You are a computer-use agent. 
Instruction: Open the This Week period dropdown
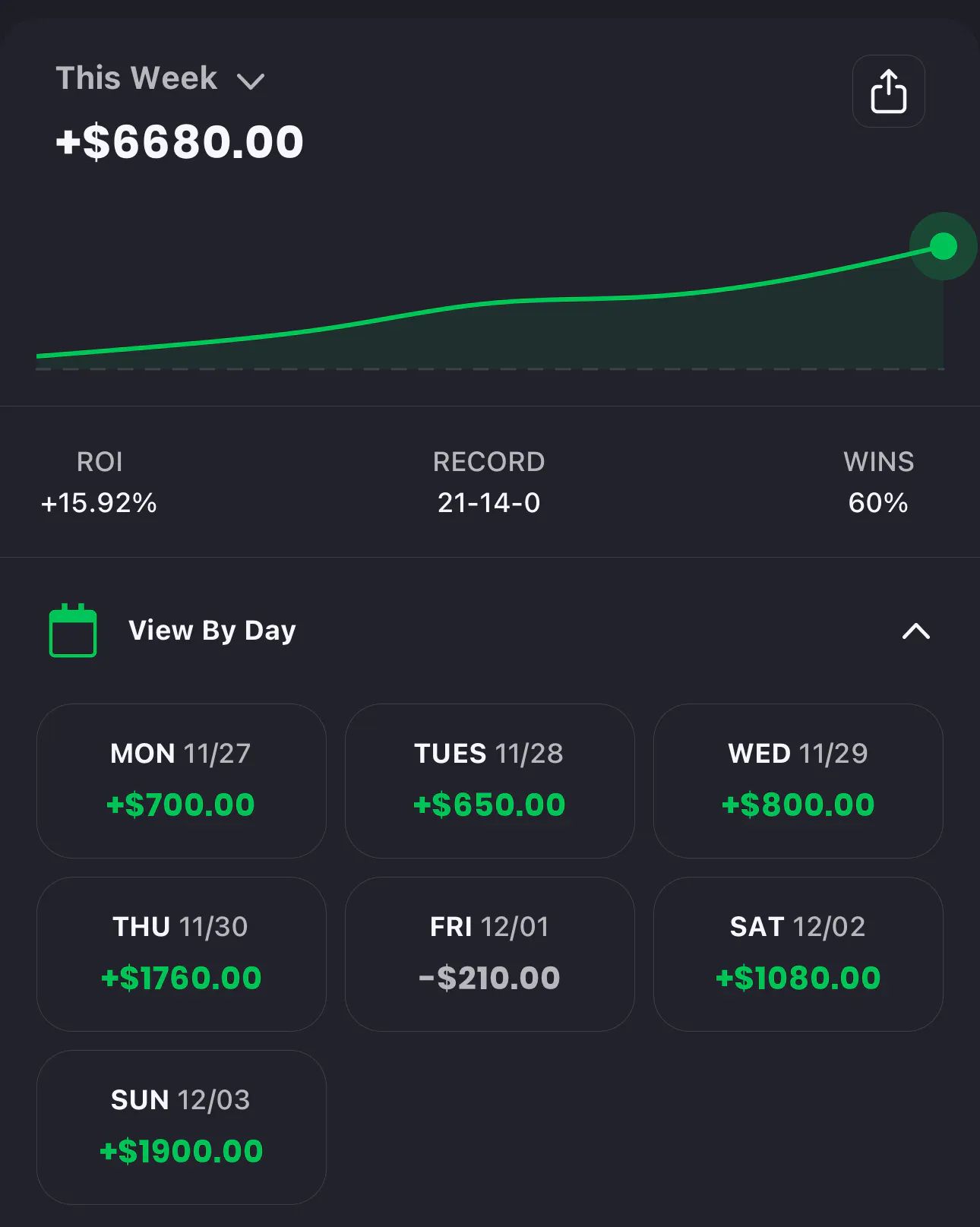160,79
